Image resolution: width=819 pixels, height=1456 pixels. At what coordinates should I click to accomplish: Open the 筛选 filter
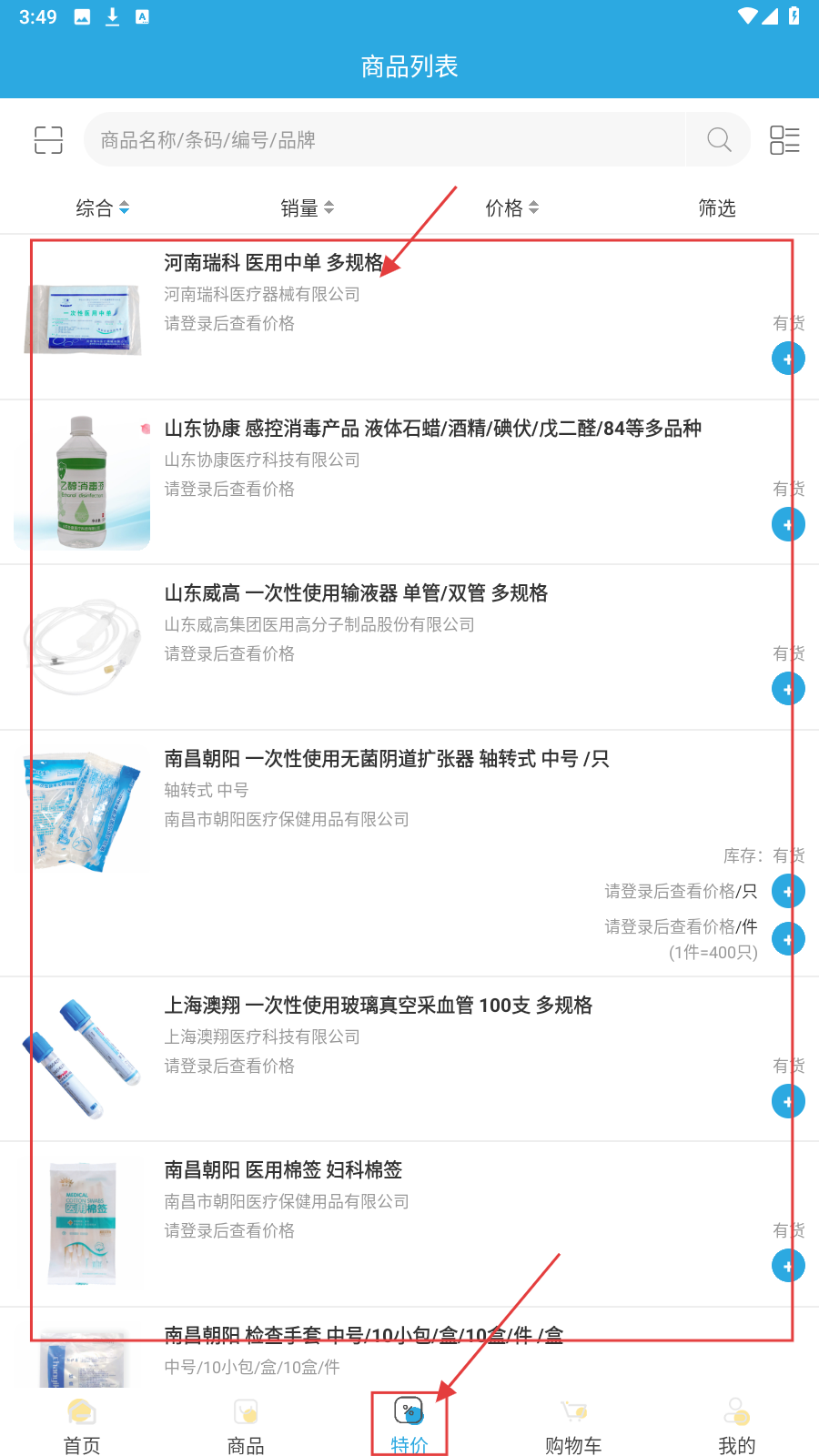pyautogui.click(x=716, y=208)
